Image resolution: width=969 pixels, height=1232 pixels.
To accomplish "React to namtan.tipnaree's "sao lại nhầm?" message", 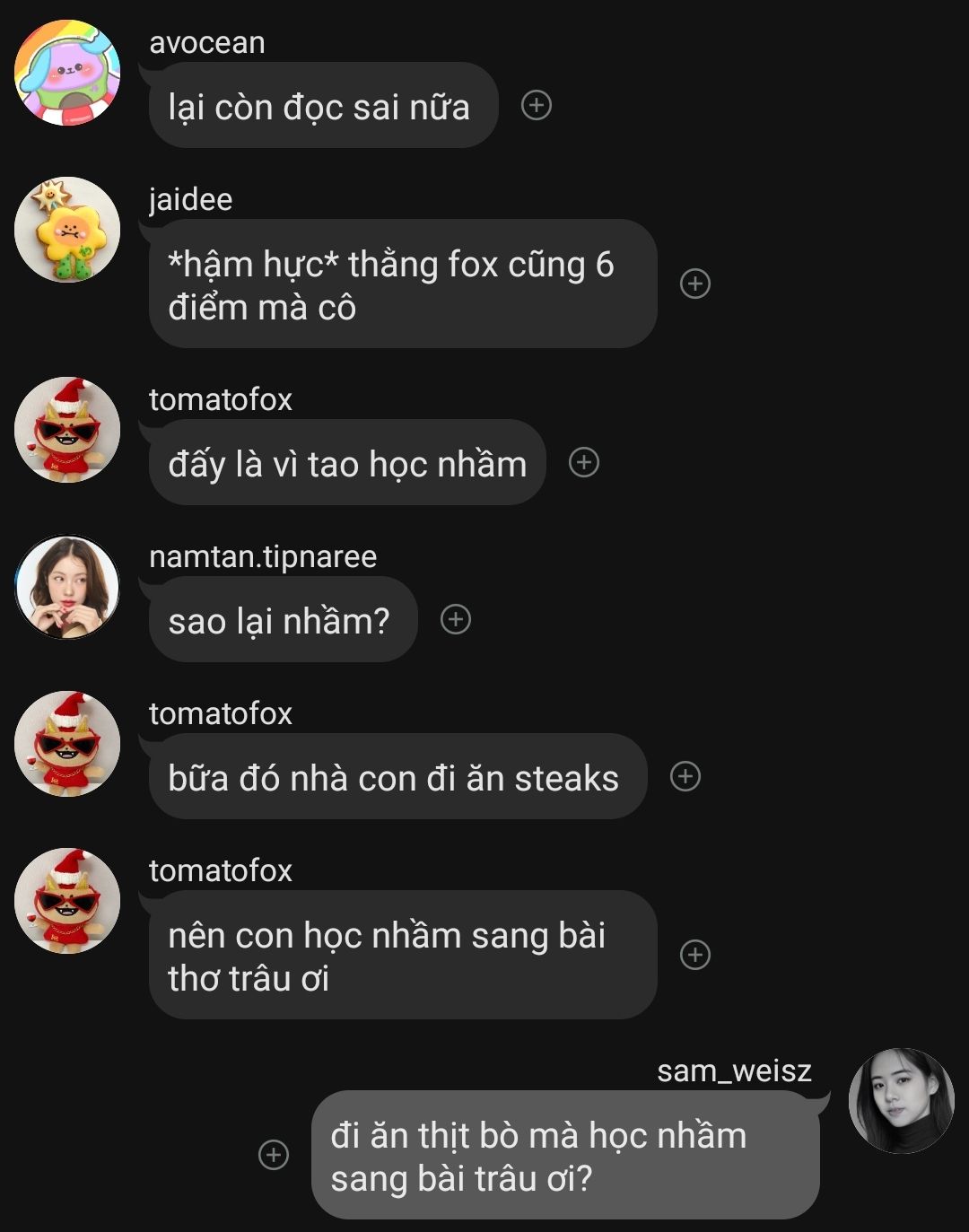I will pyautogui.click(x=456, y=619).
